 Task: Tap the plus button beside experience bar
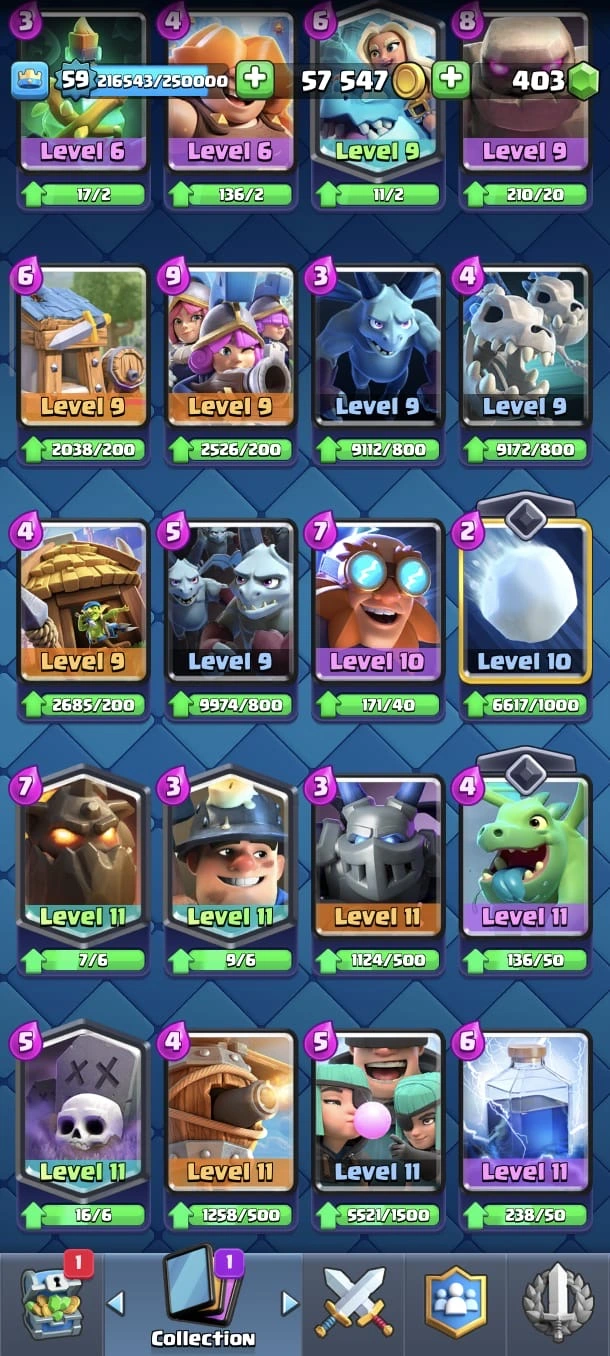tap(255, 80)
